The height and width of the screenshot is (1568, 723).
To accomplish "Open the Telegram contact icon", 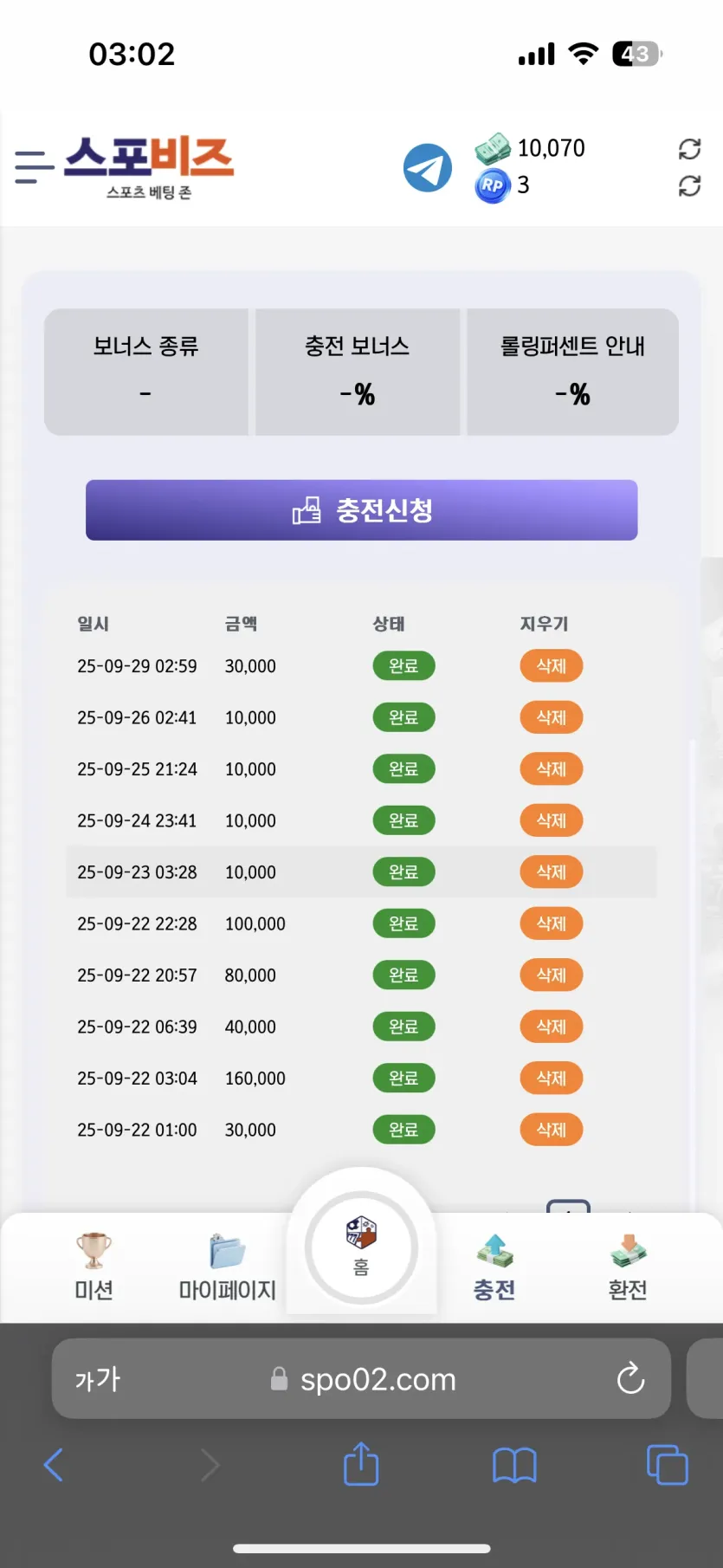I will pos(428,168).
